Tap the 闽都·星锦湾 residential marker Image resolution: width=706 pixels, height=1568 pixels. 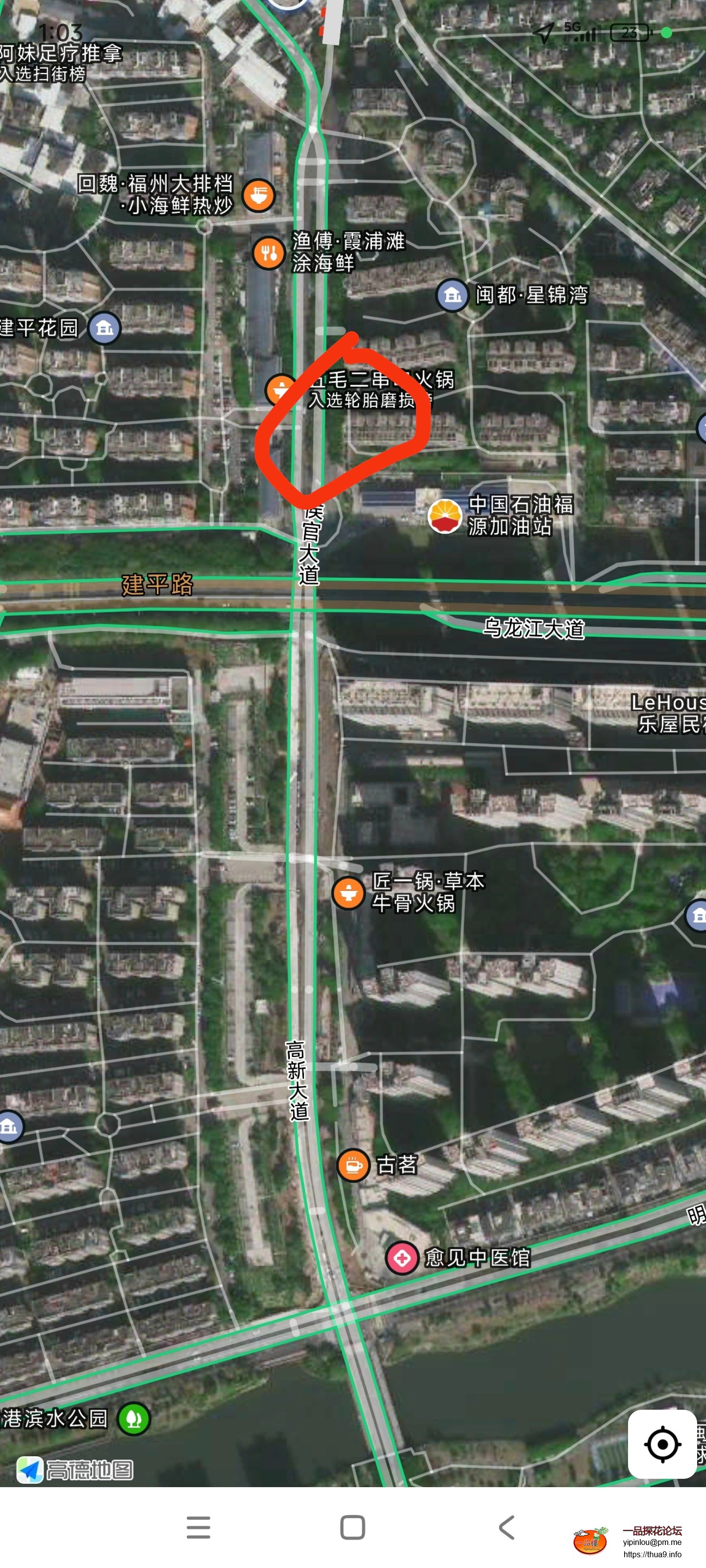tap(453, 295)
